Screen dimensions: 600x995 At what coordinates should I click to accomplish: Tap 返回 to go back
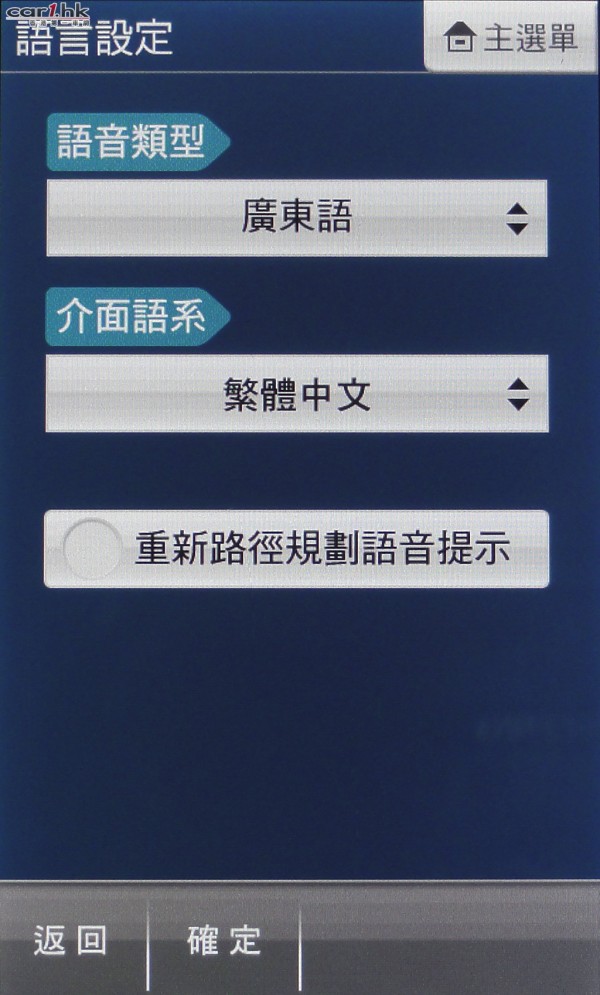tap(70, 941)
